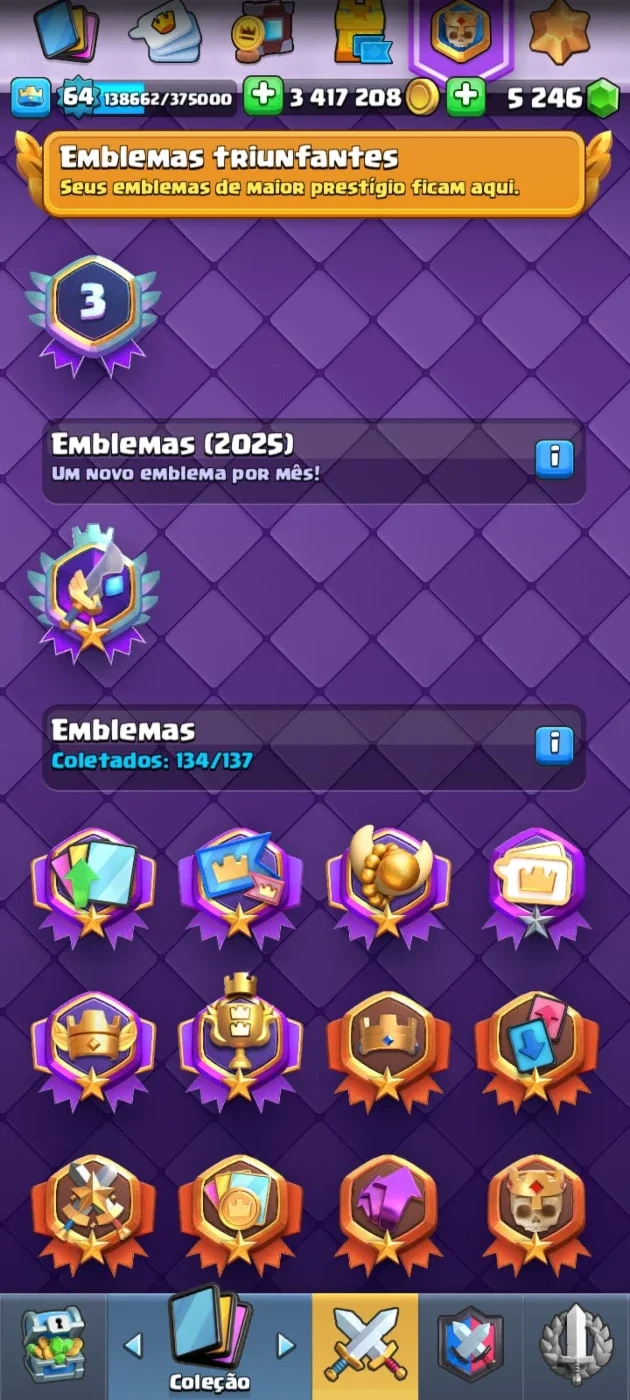Screen dimensions: 630x1400
Task: Open the clan shield tab
Action: coord(471,1346)
